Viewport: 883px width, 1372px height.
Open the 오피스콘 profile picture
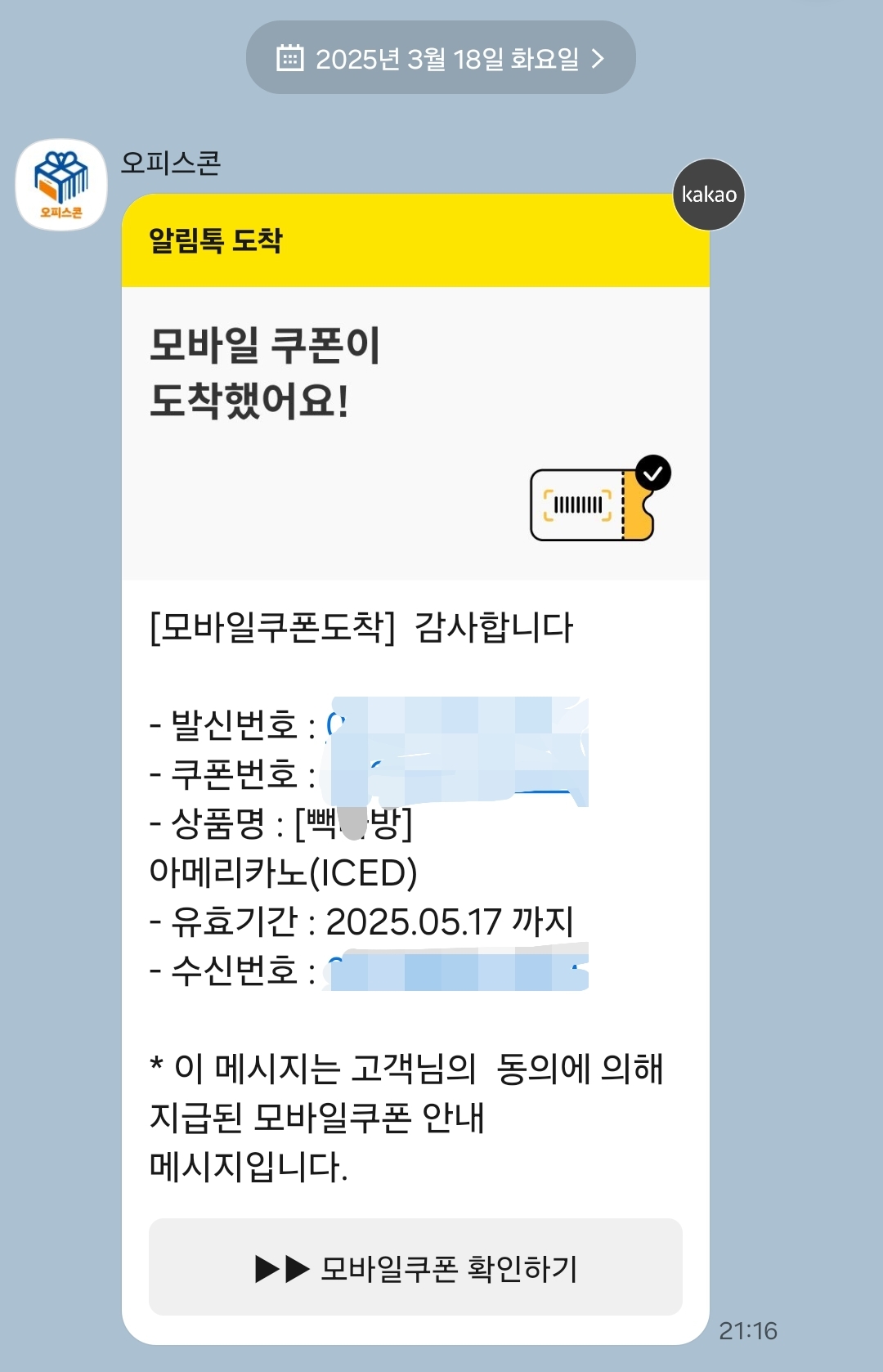click(x=61, y=185)
